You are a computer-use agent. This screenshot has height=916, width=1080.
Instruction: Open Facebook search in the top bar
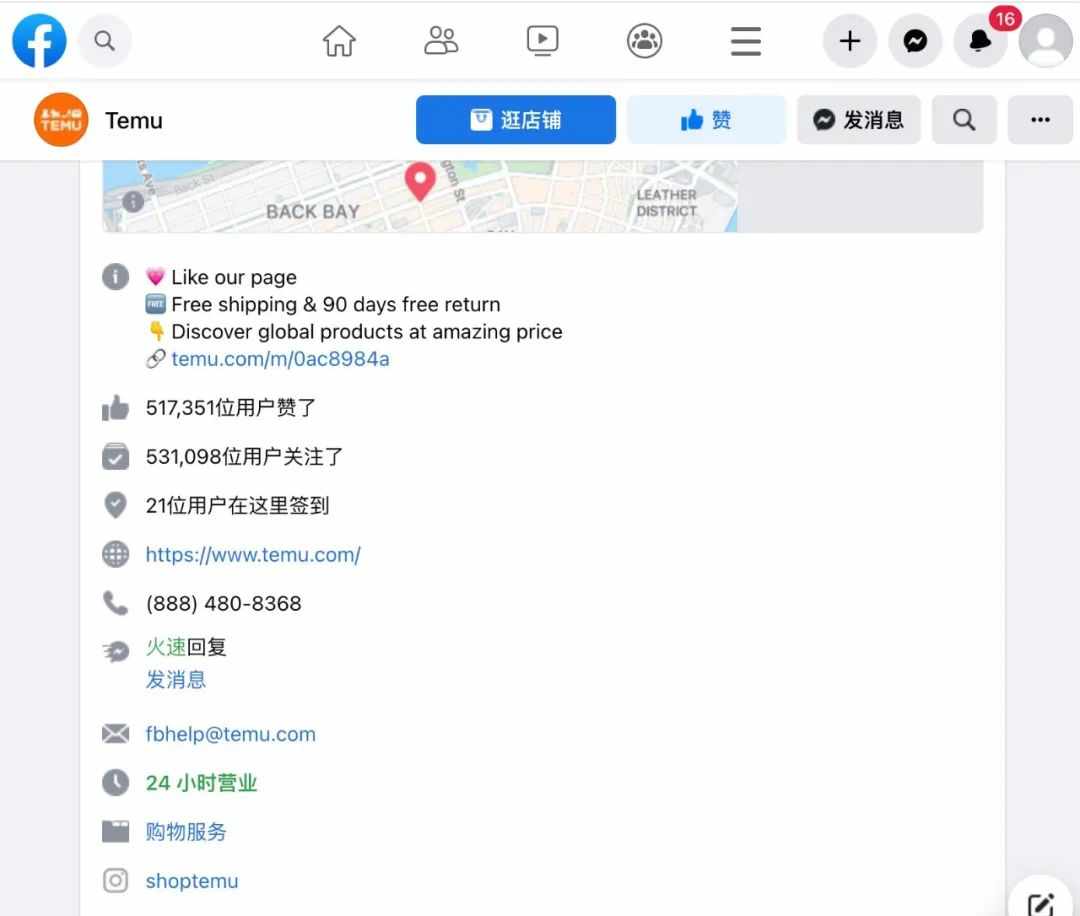pos(105,41)
